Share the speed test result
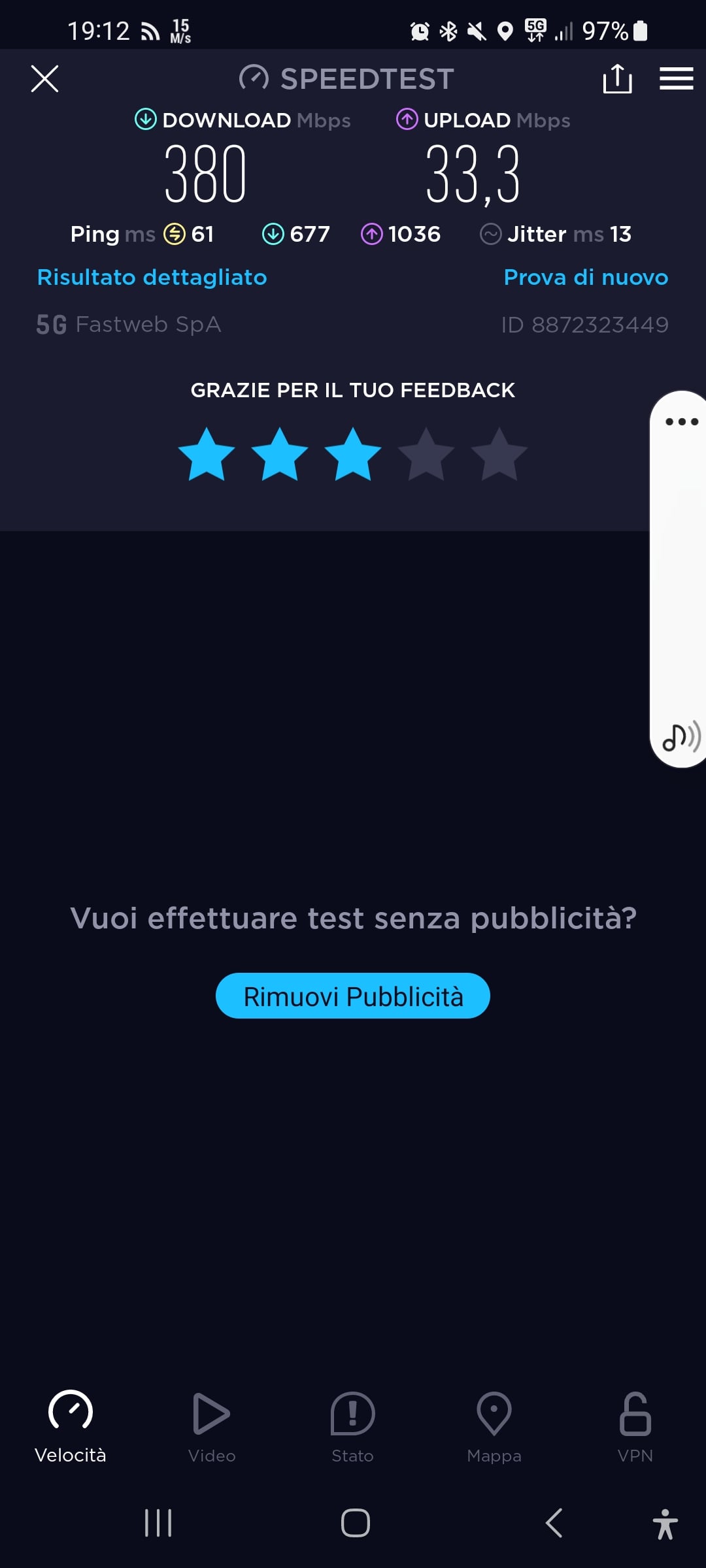This screenshot has width=706, height=1568. (x=617, y=79)
